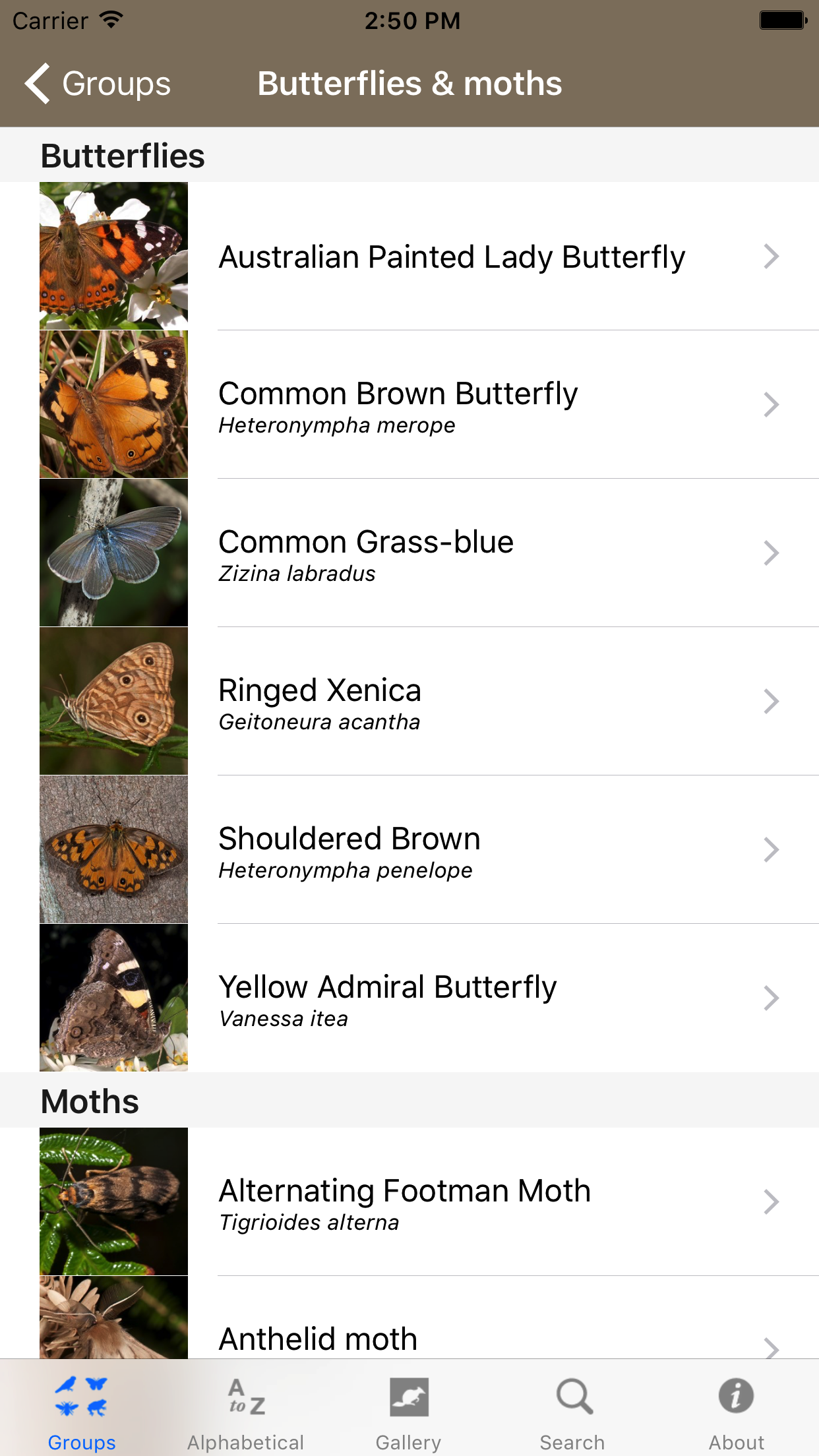Open Australian Painted Lady Butterfly entry
819x1456 pixels.
pos(452,257)
